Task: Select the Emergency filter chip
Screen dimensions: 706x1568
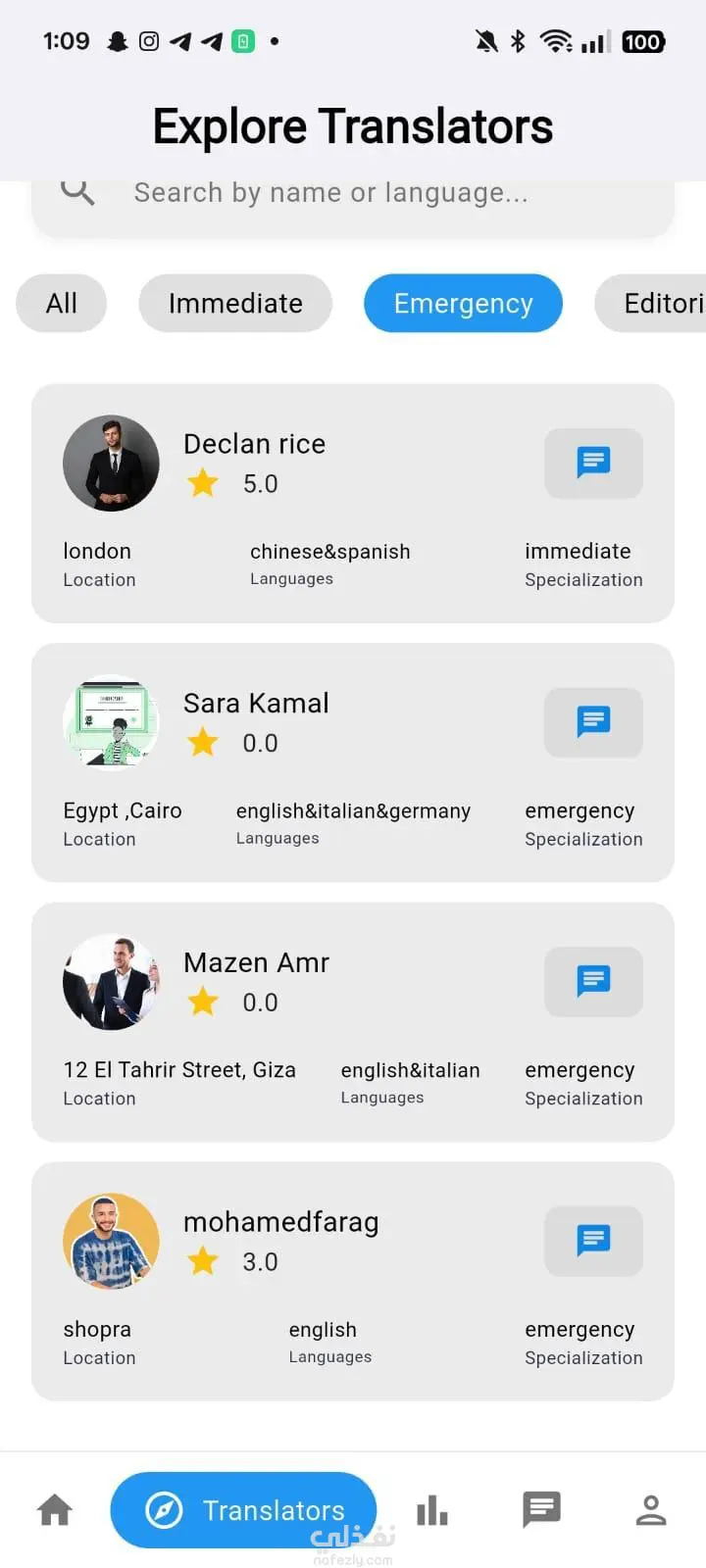Action: click(x=463, y=304)
